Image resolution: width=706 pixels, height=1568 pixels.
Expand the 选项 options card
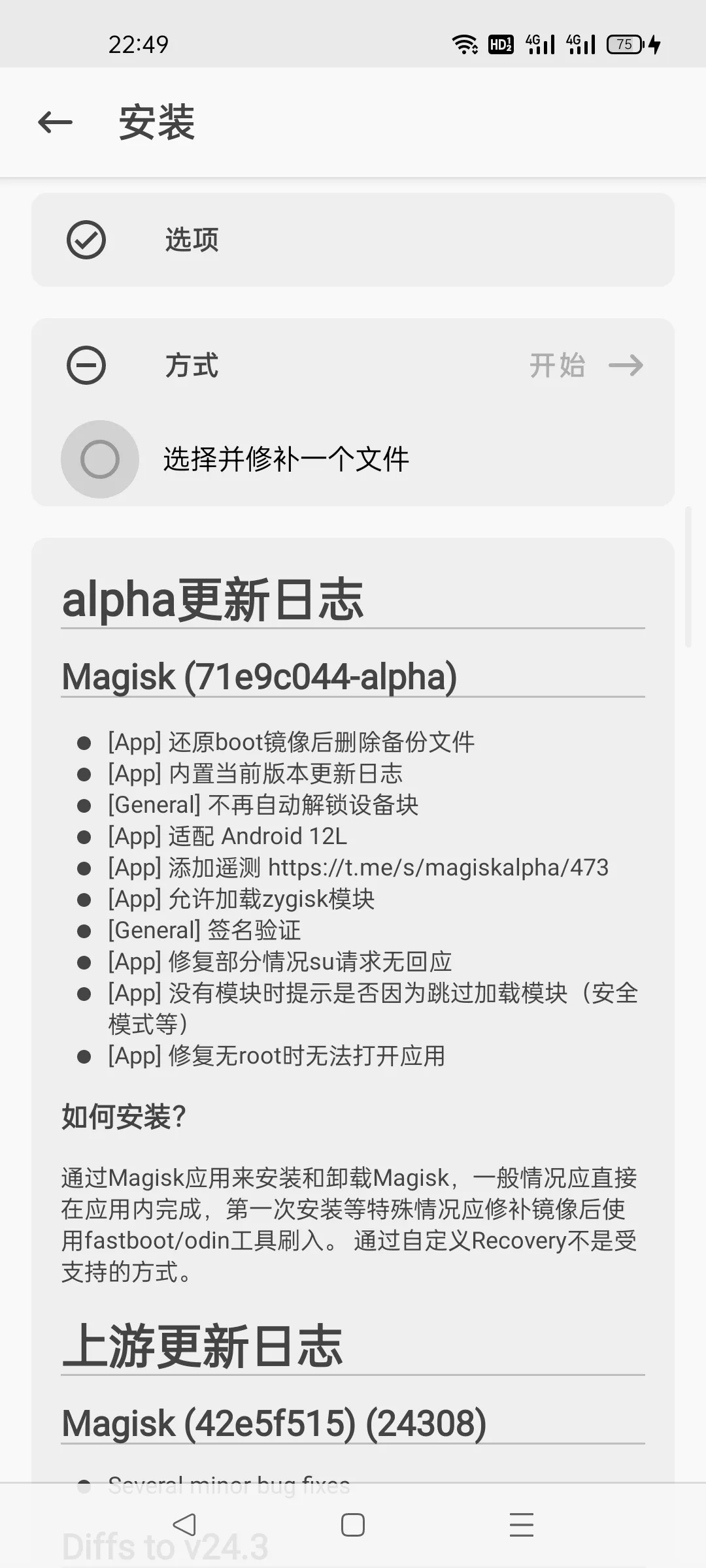(352, 240)
